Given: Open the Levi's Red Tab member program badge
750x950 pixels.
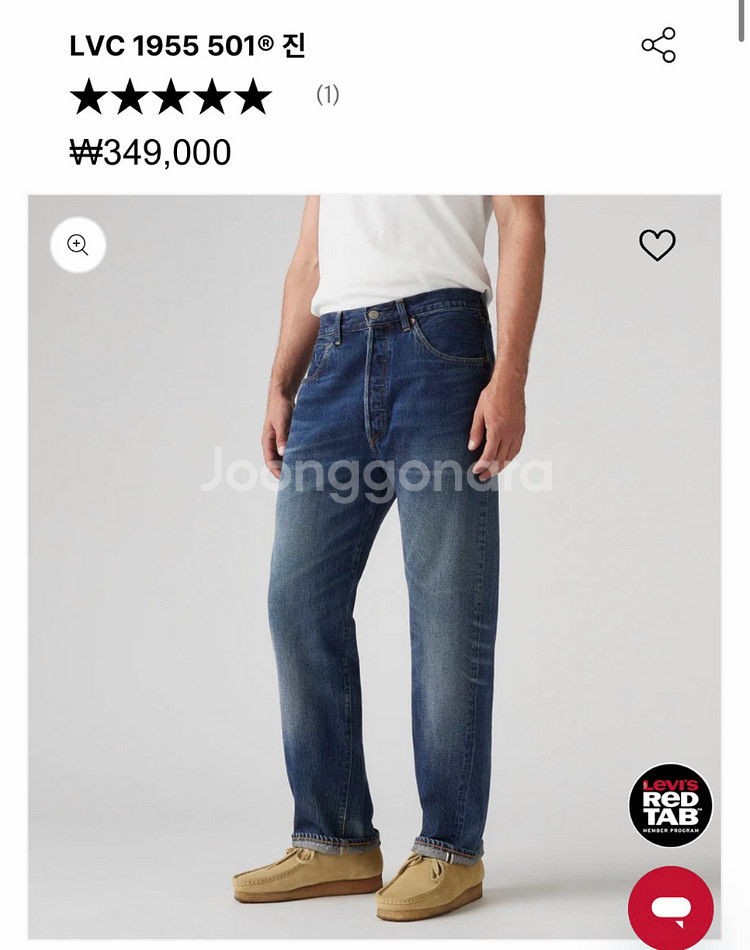Looking at the screenshot, I should click(x=671, y=805).
